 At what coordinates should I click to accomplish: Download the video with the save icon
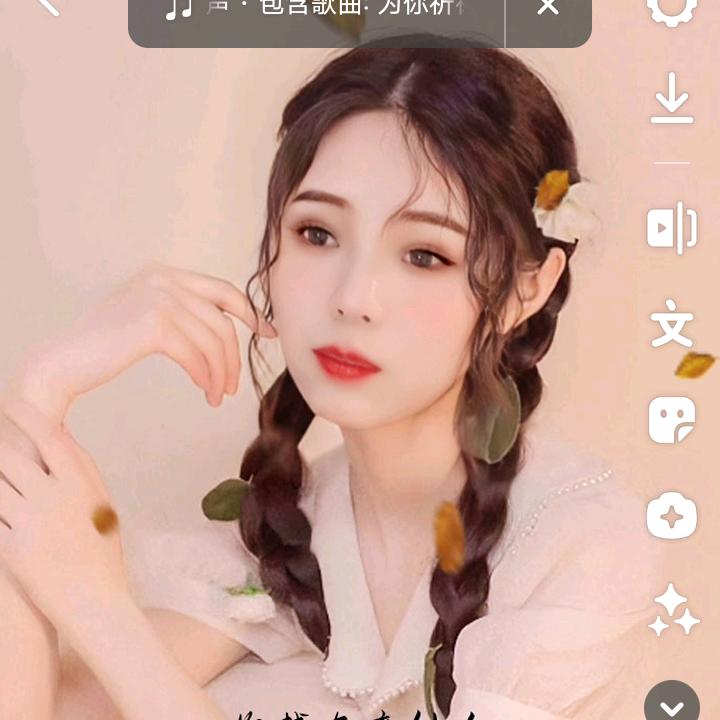[671, 98]
